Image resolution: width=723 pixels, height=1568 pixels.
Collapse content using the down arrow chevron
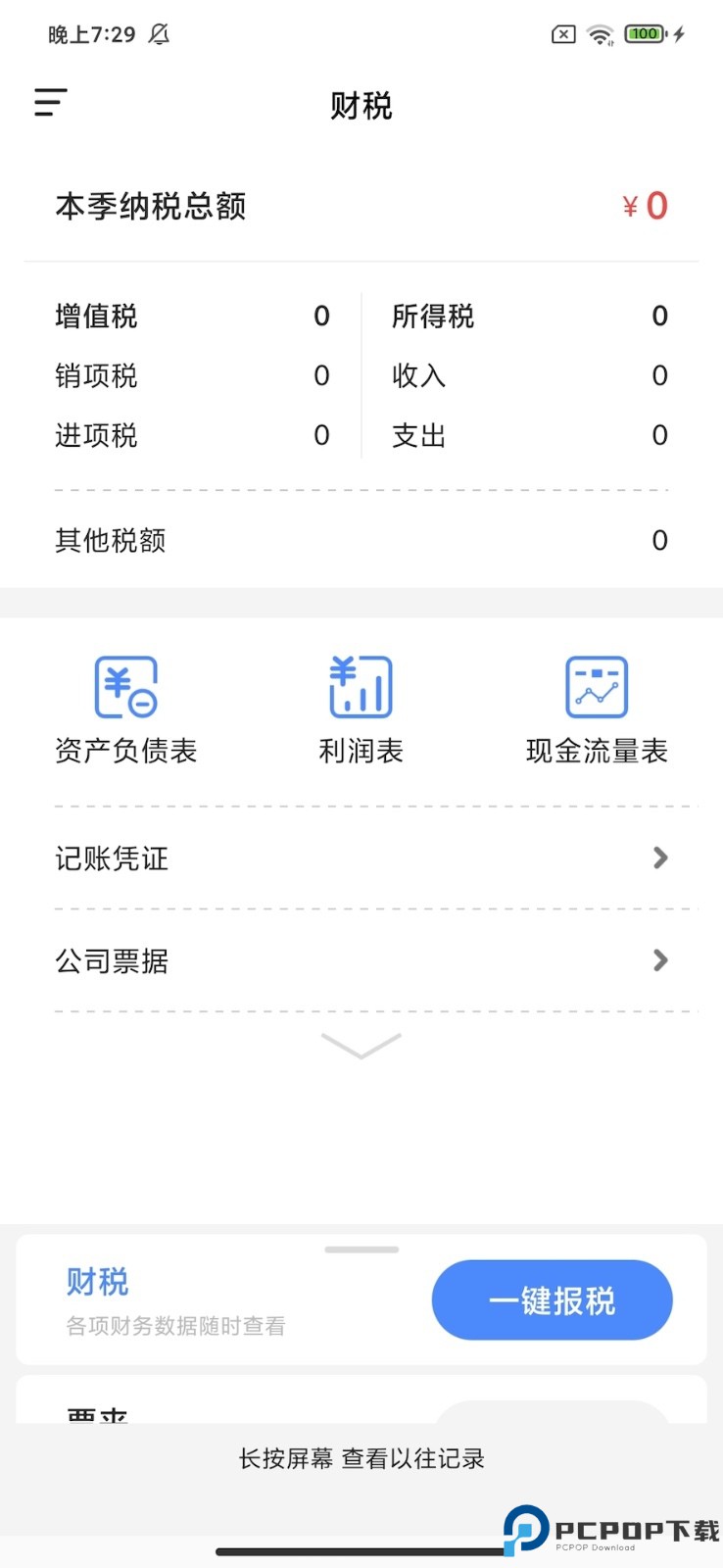point(361,1048)
